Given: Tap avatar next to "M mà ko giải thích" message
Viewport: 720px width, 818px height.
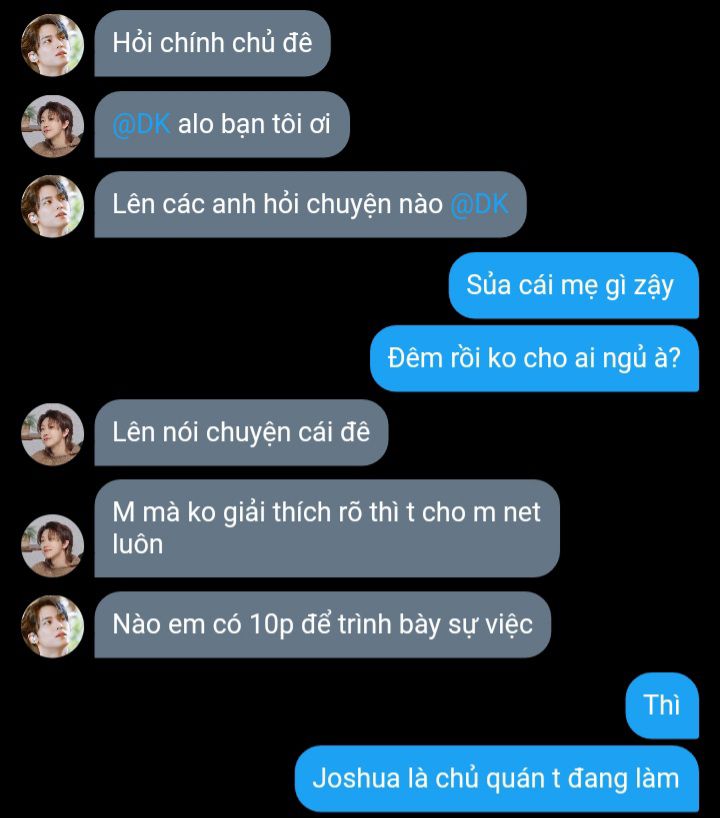Looking at the screenshot, I should pyautogui.click(x=52, y=545).
